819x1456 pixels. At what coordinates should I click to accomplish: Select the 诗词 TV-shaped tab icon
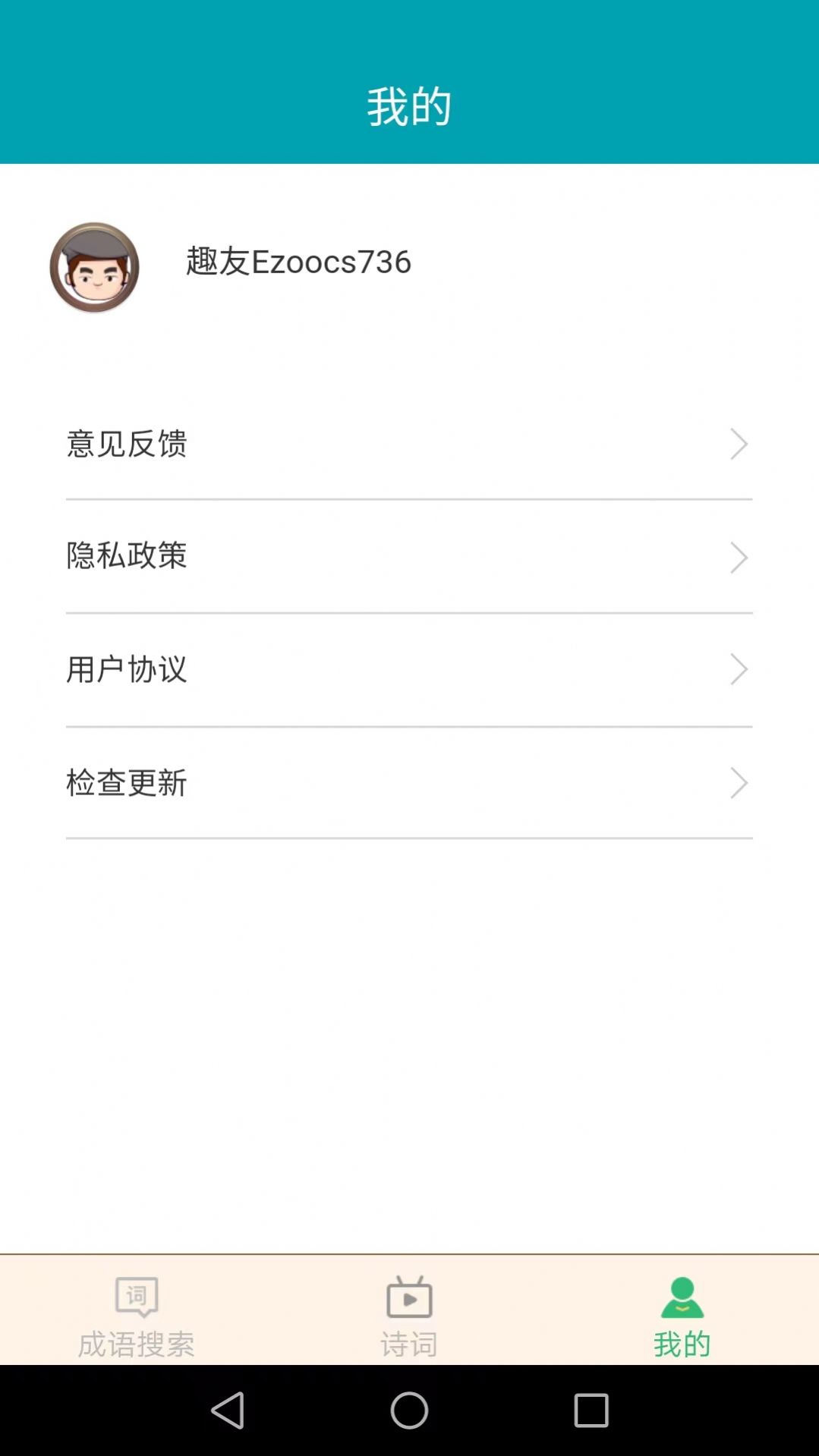click(x=409, y=1299)
